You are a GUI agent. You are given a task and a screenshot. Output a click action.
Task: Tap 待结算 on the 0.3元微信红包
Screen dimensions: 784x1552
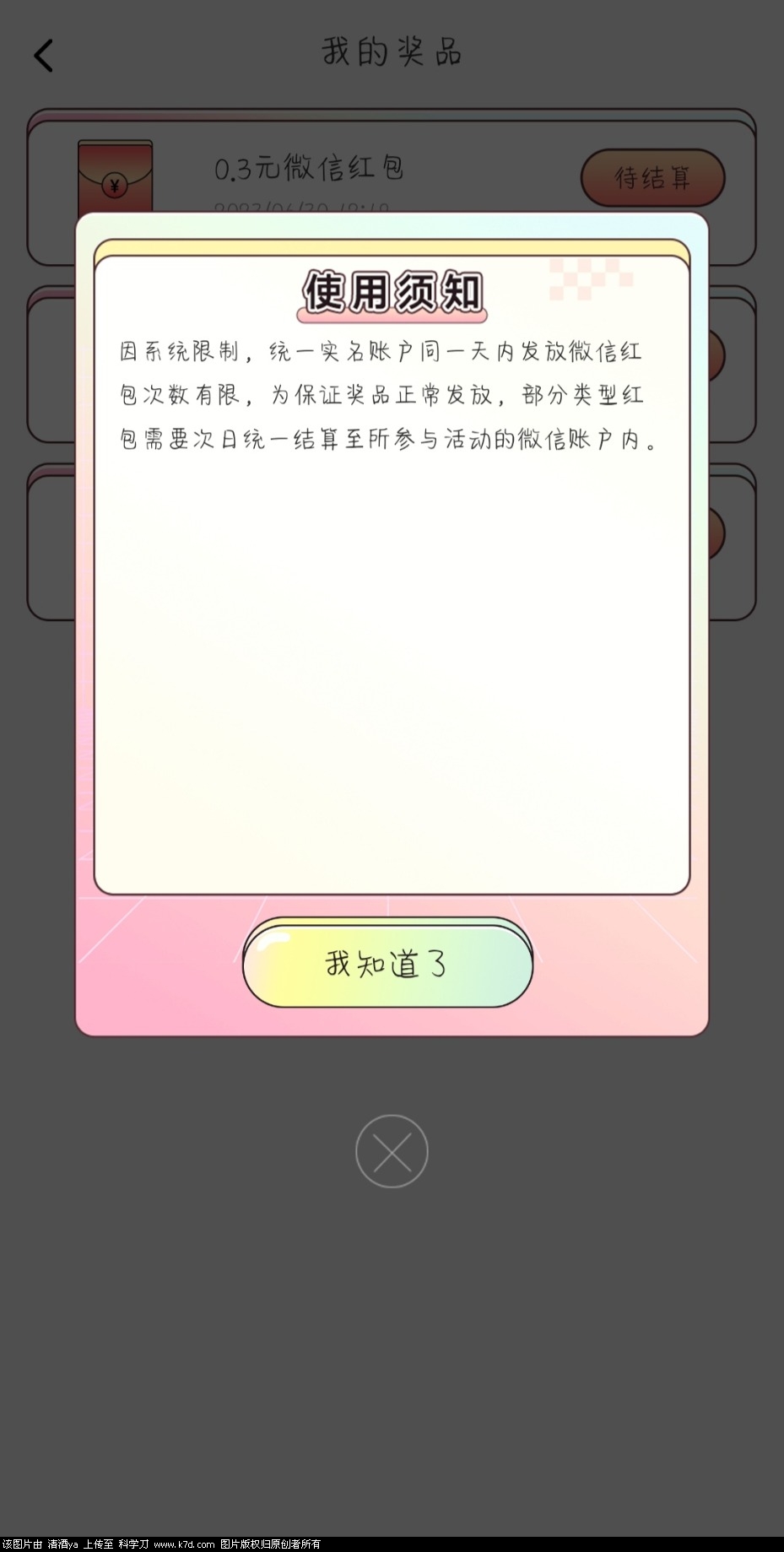pyautogui.click(x=652, y=178)
